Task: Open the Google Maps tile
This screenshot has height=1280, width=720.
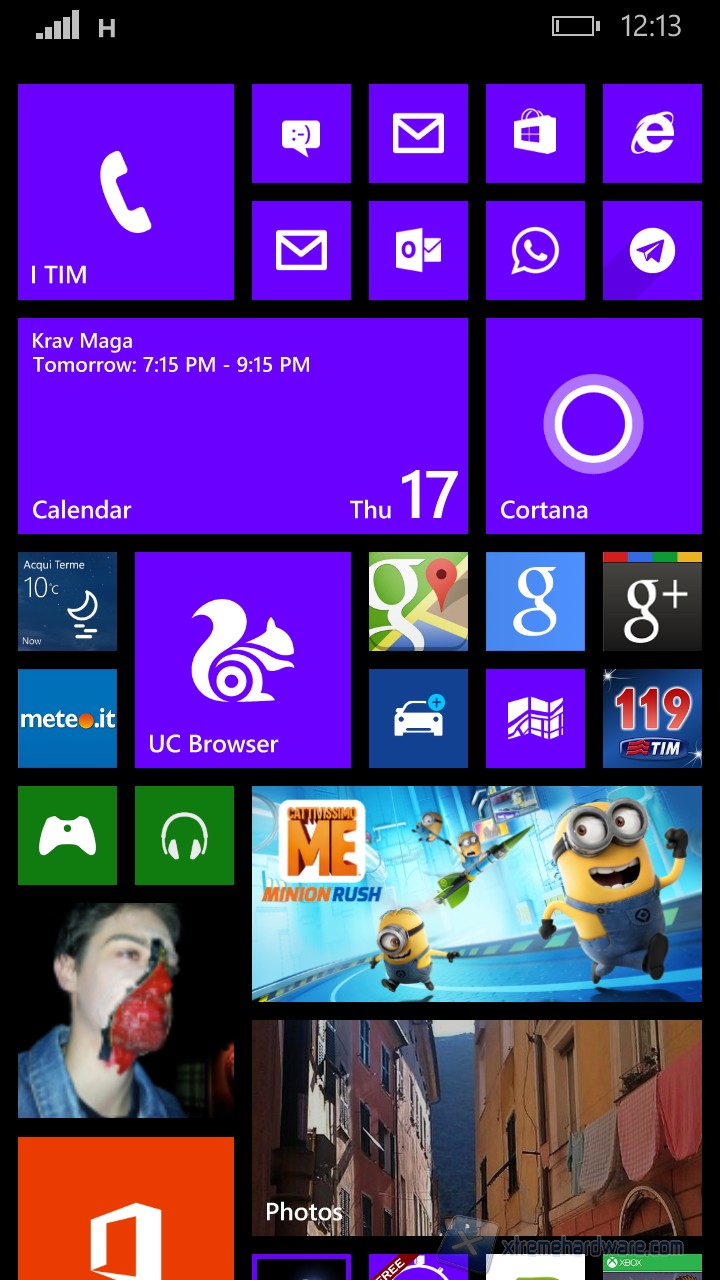Action: pos(418,602)
